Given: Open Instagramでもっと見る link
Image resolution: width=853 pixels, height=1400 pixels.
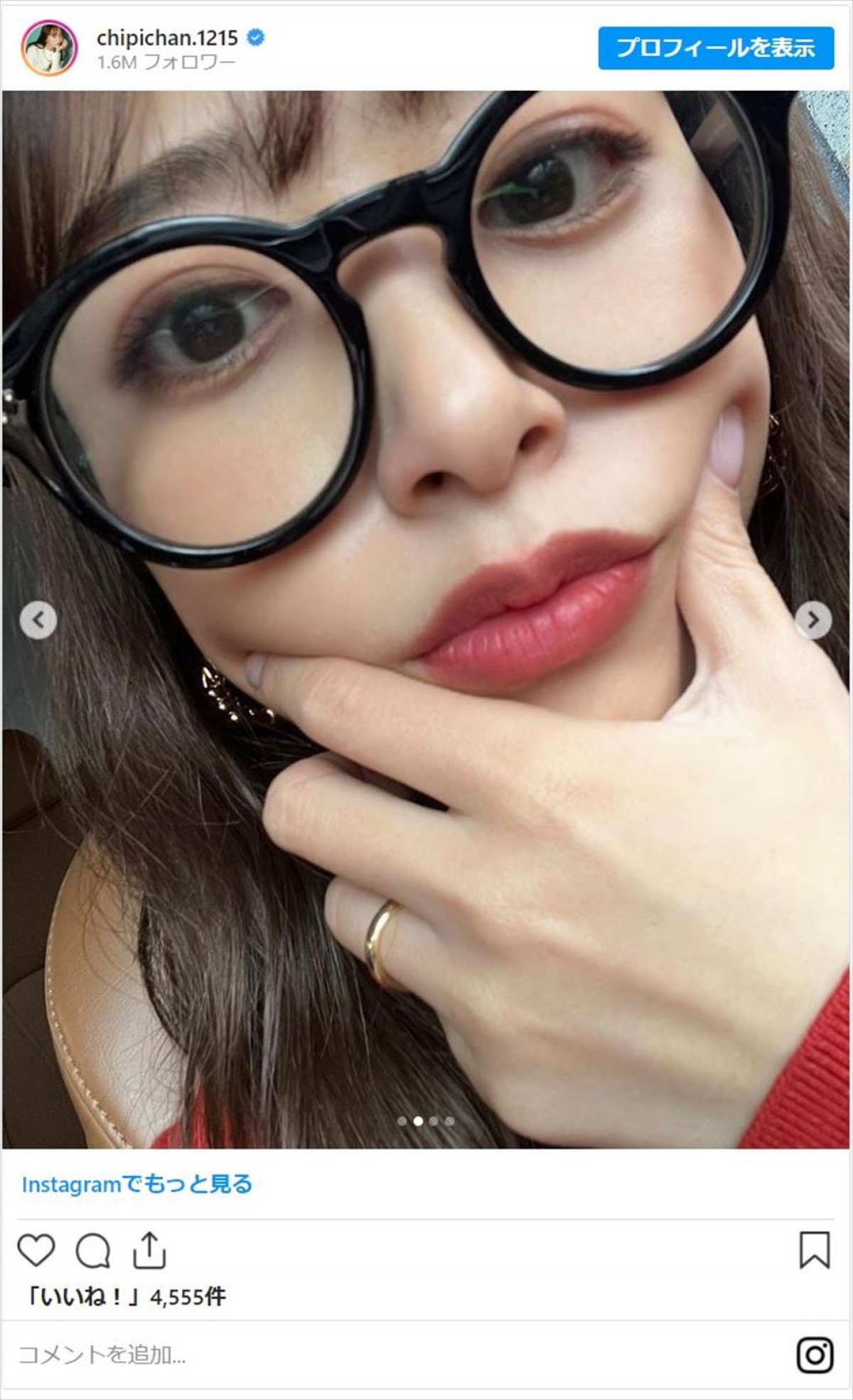Looking at the screenshot, I should tap(136, 1184).
